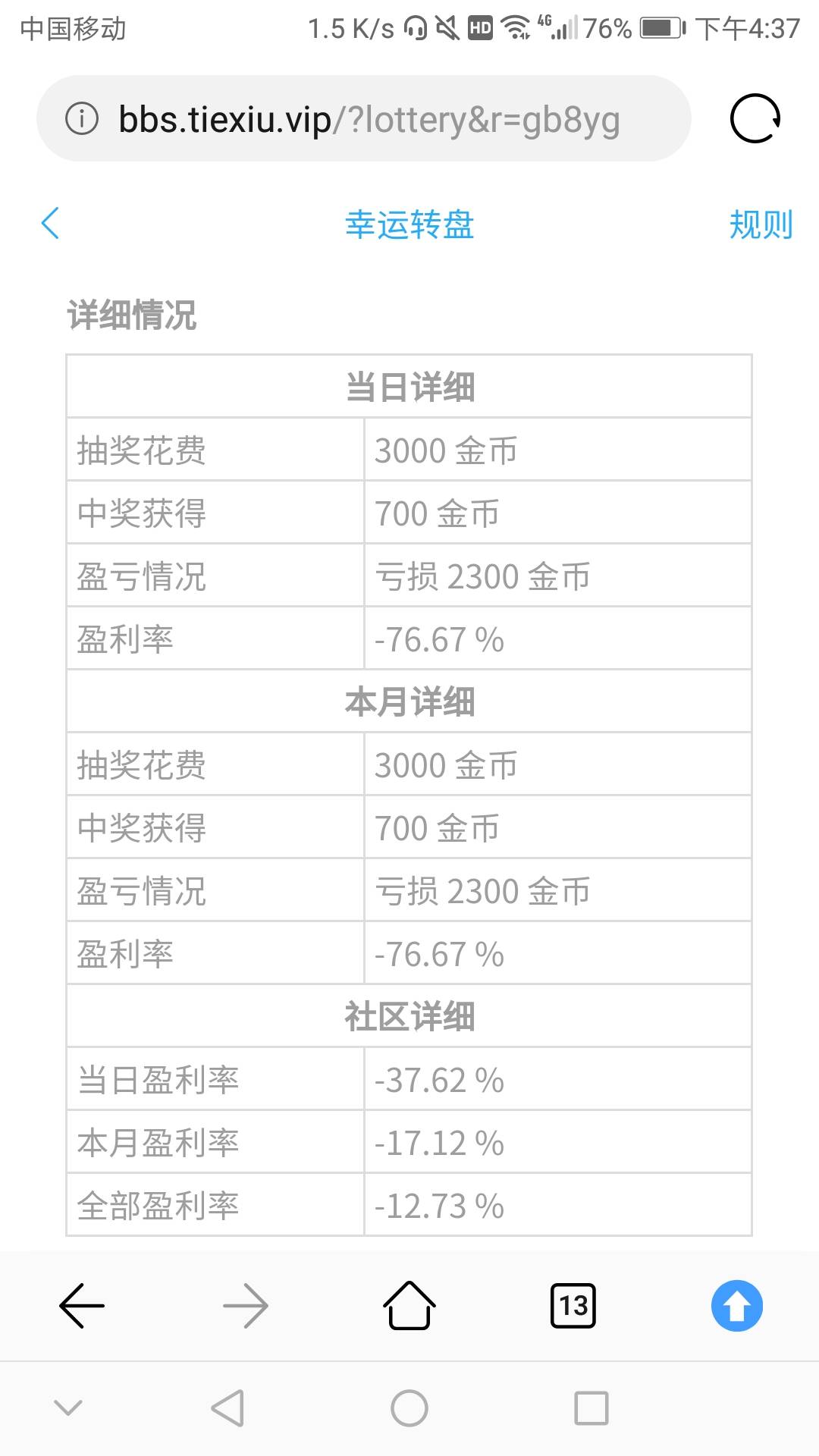Navigate forward in the browser toolbar
The image size is (819, 1456).
pos(246,1305)
